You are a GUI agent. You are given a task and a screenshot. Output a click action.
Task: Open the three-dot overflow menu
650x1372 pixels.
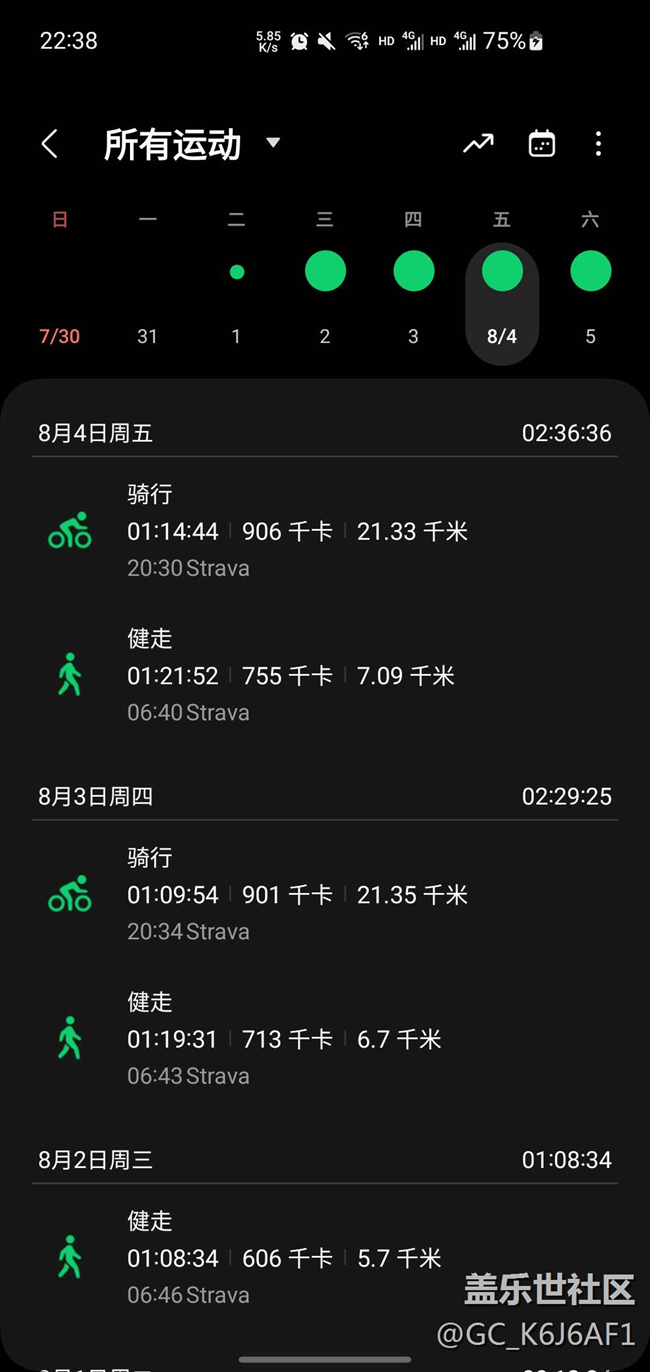pyautogui.click(x=598, y=144)
